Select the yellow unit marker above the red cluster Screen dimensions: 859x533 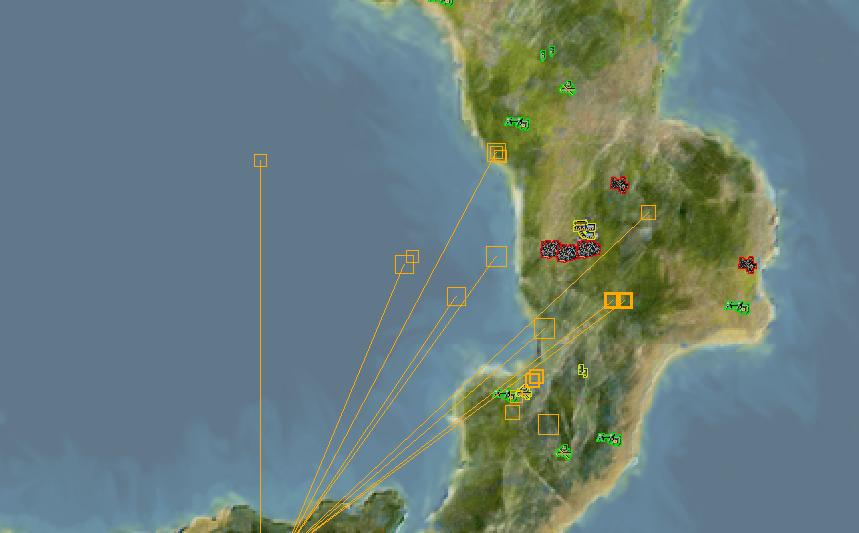coord(585,229)
